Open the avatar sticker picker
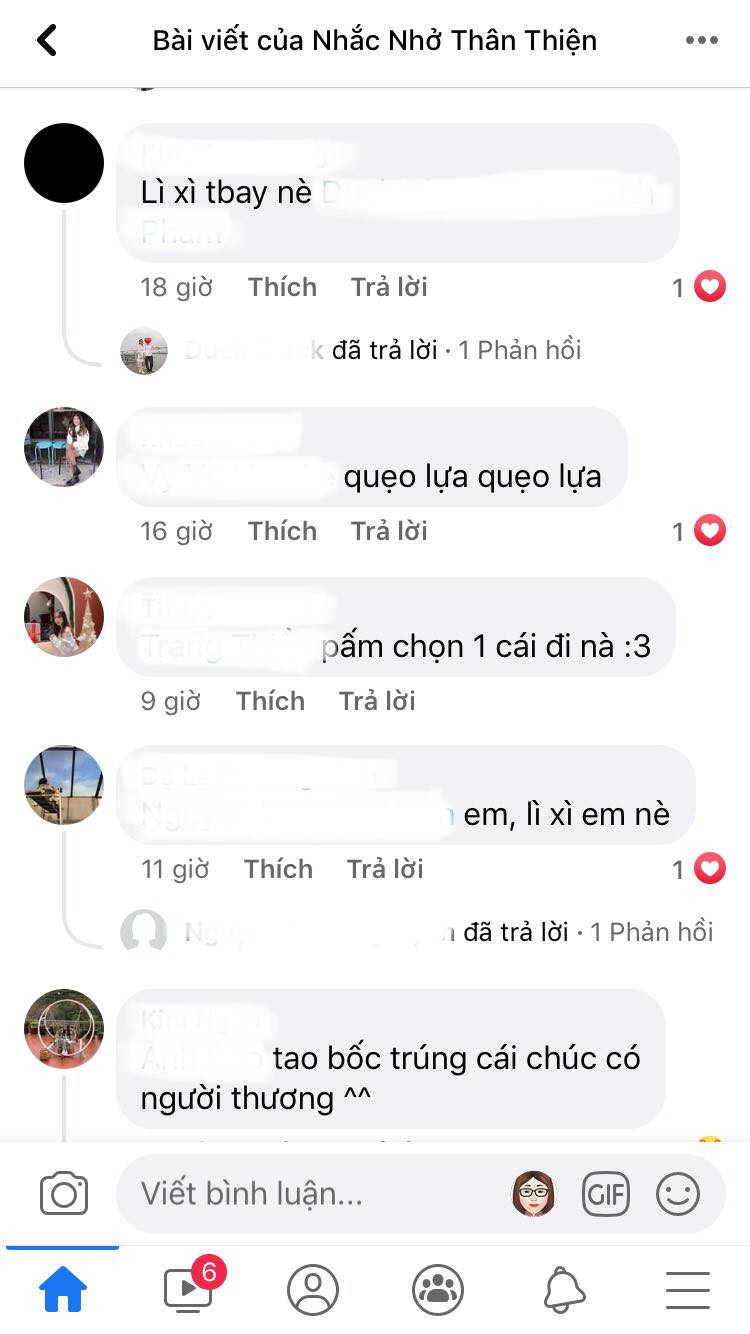This screenshot has height=1334, width=750. pyautogui.click(x=534, y=1194)
